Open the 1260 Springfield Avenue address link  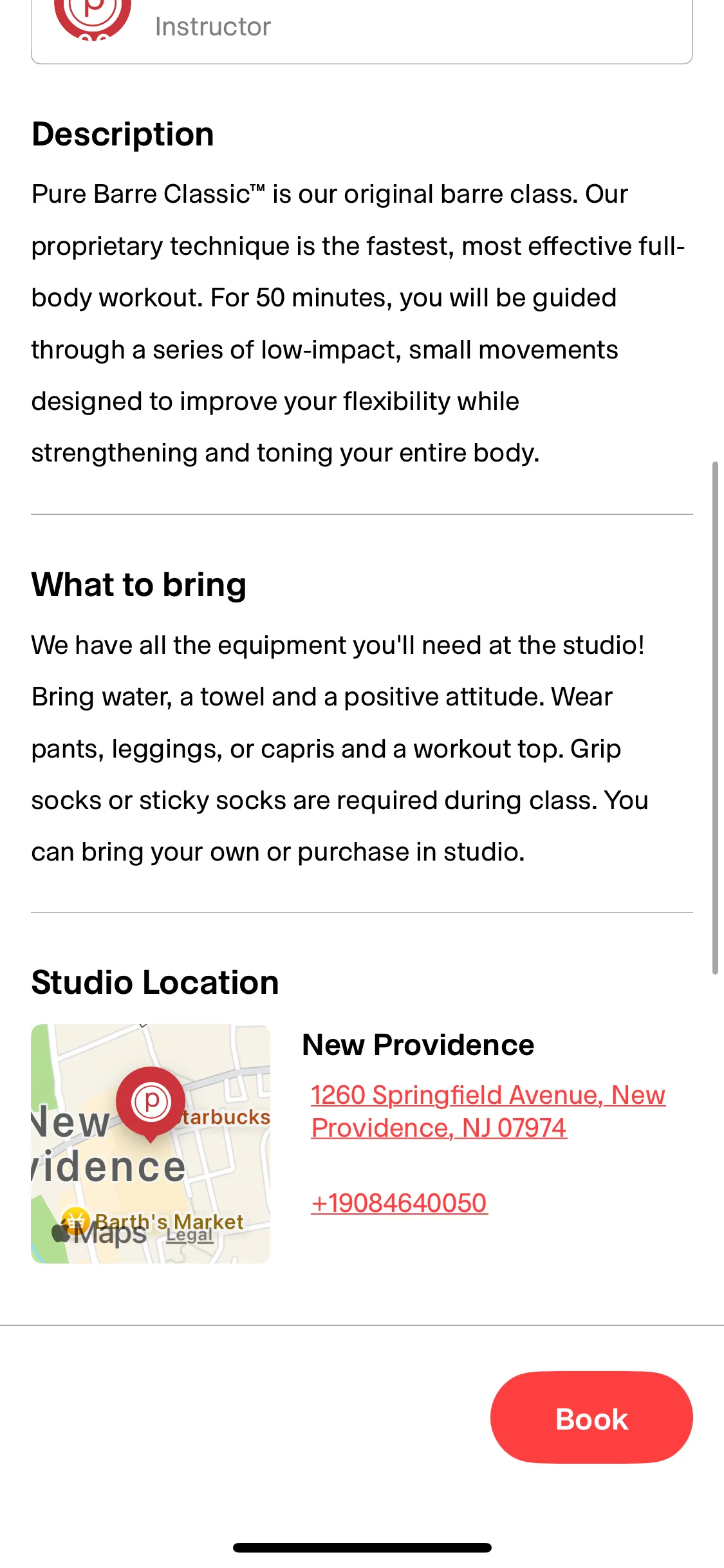487,1111
